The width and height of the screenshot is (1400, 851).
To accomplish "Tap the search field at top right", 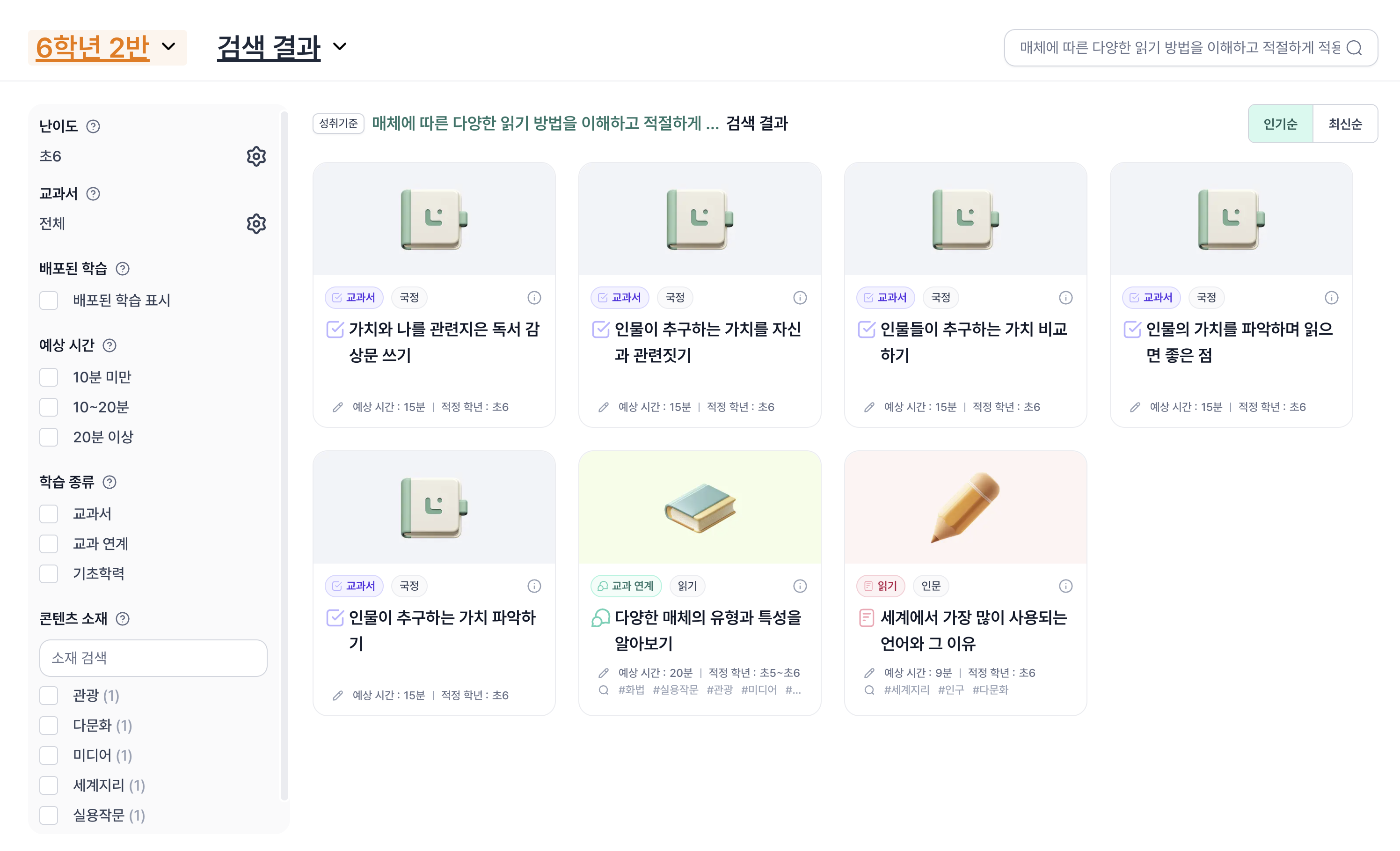I will [x=1179, y=48].
